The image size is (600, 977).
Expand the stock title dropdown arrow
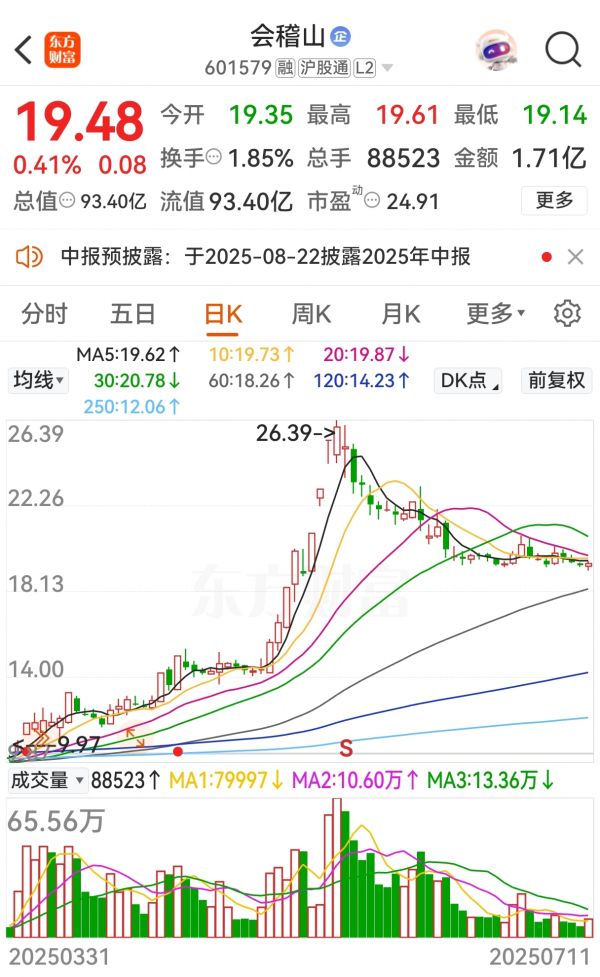388,68
